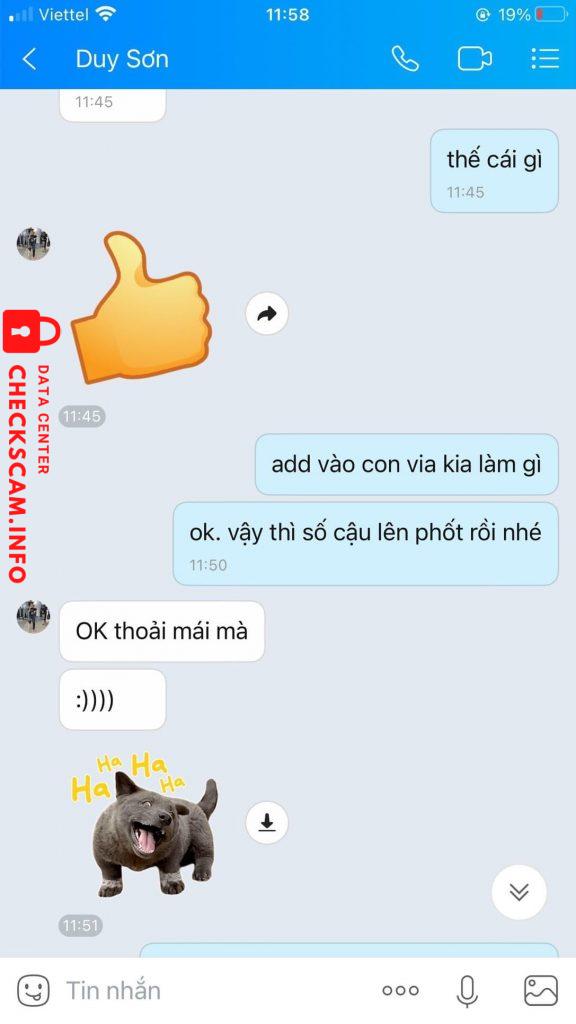Start a voice call with Duy Sơn

tap(405, 59)
